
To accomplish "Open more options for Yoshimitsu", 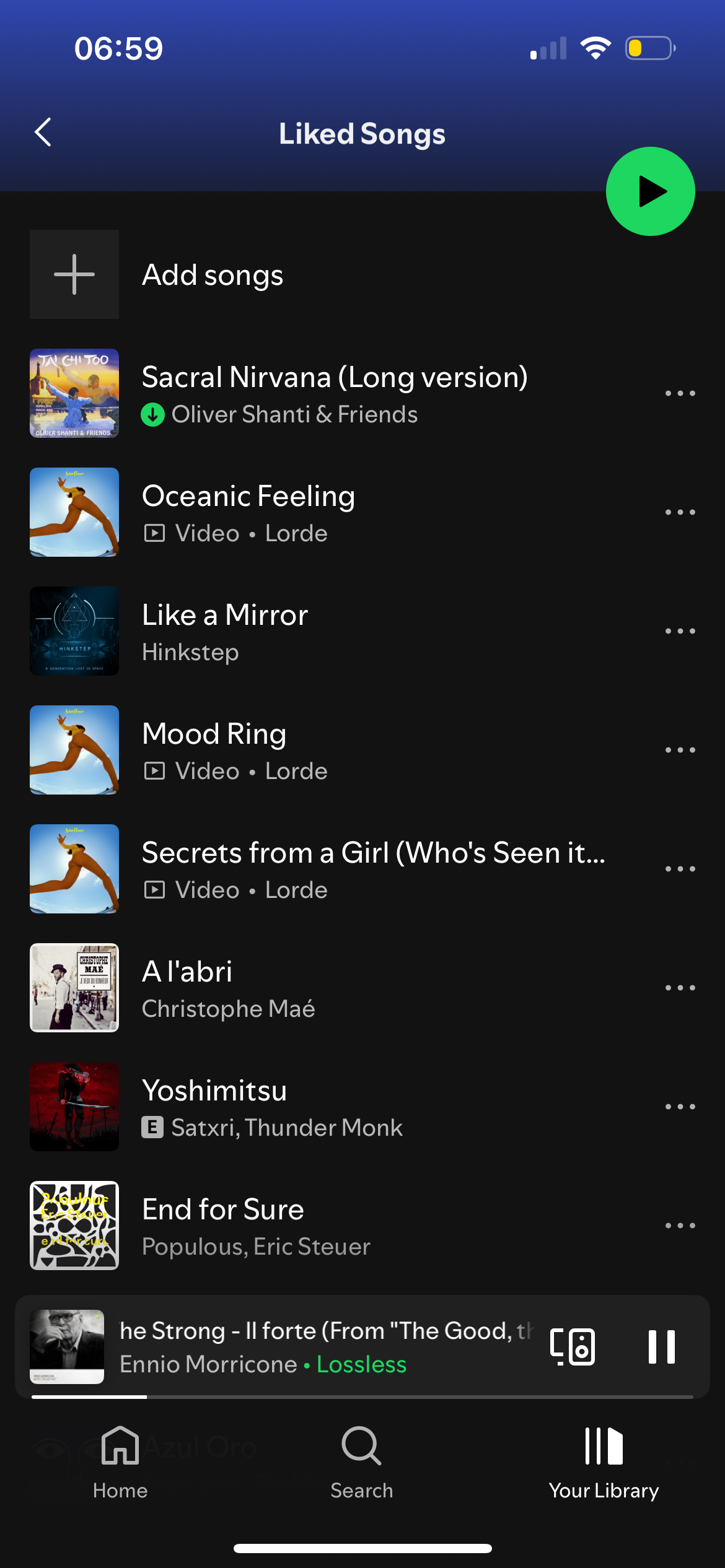I will pos(680,1107).
